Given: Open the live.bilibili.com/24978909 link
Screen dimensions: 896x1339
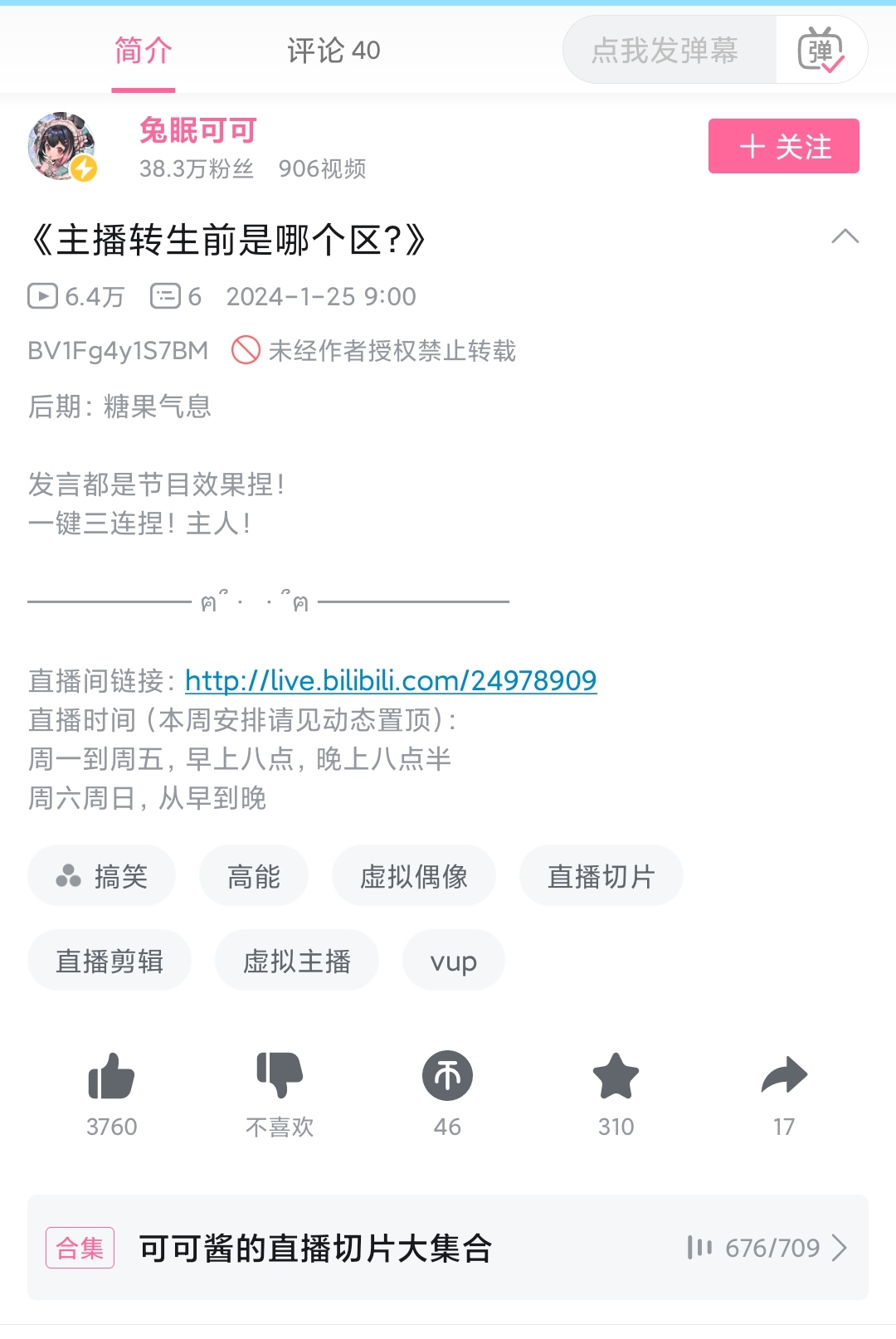Looking at the screenshot, I should (x=391, y=680).
